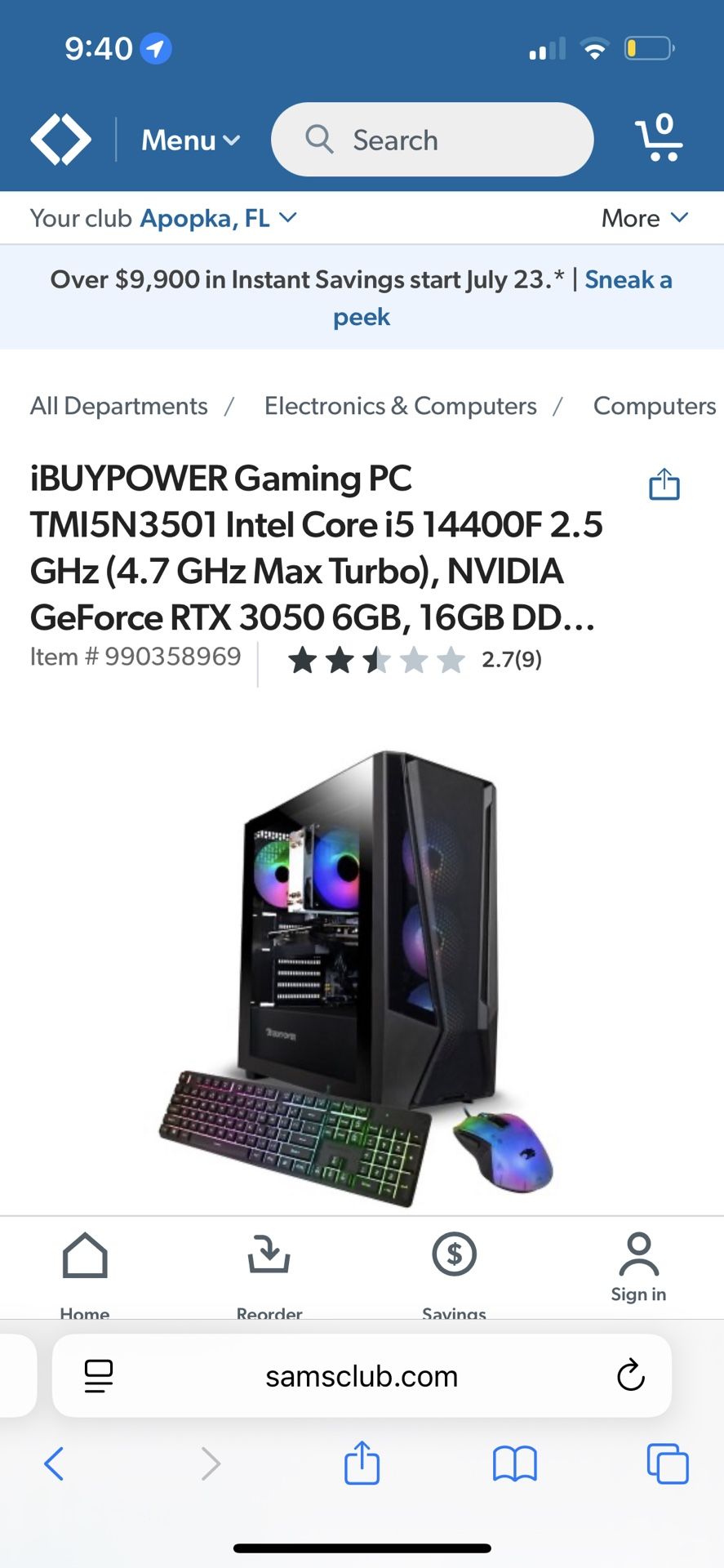724x1568 pixels.
Task: Expand the Menu dropdown
Action: pyautogui.click(x=191, y=140)
